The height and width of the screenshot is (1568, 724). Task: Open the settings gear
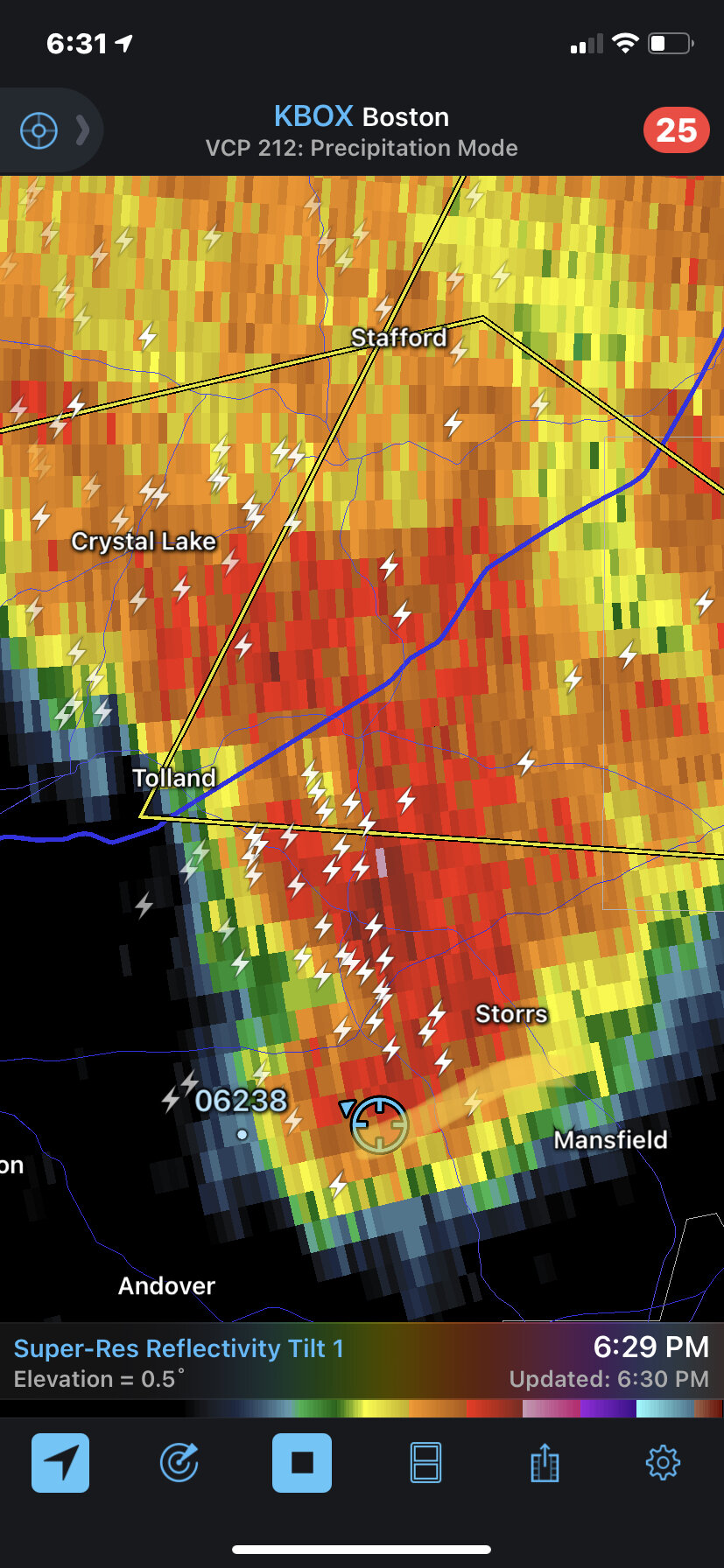click(x=663, y=1462)
